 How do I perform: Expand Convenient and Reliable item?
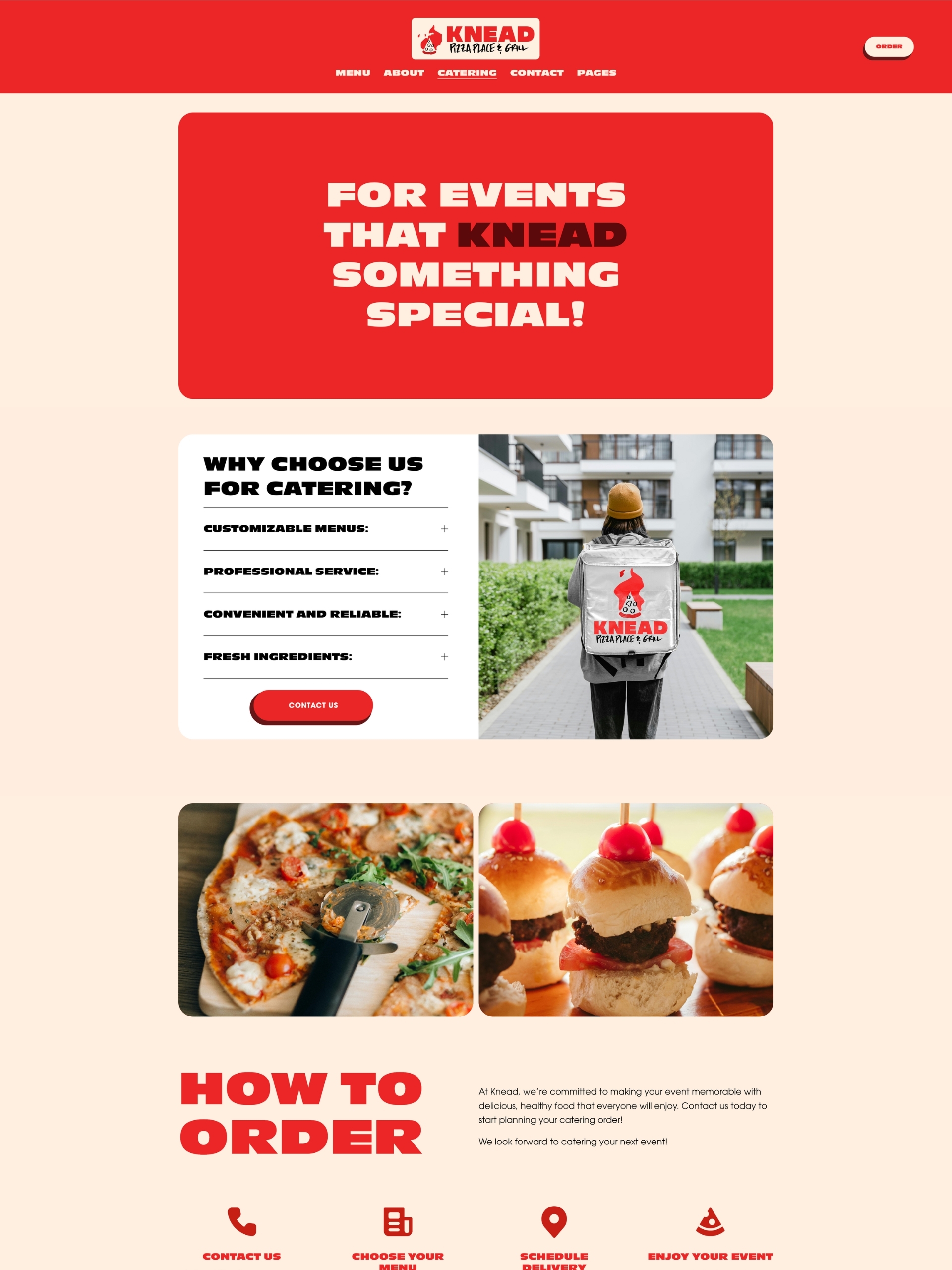pyautogui.click(x=325, y=614)
